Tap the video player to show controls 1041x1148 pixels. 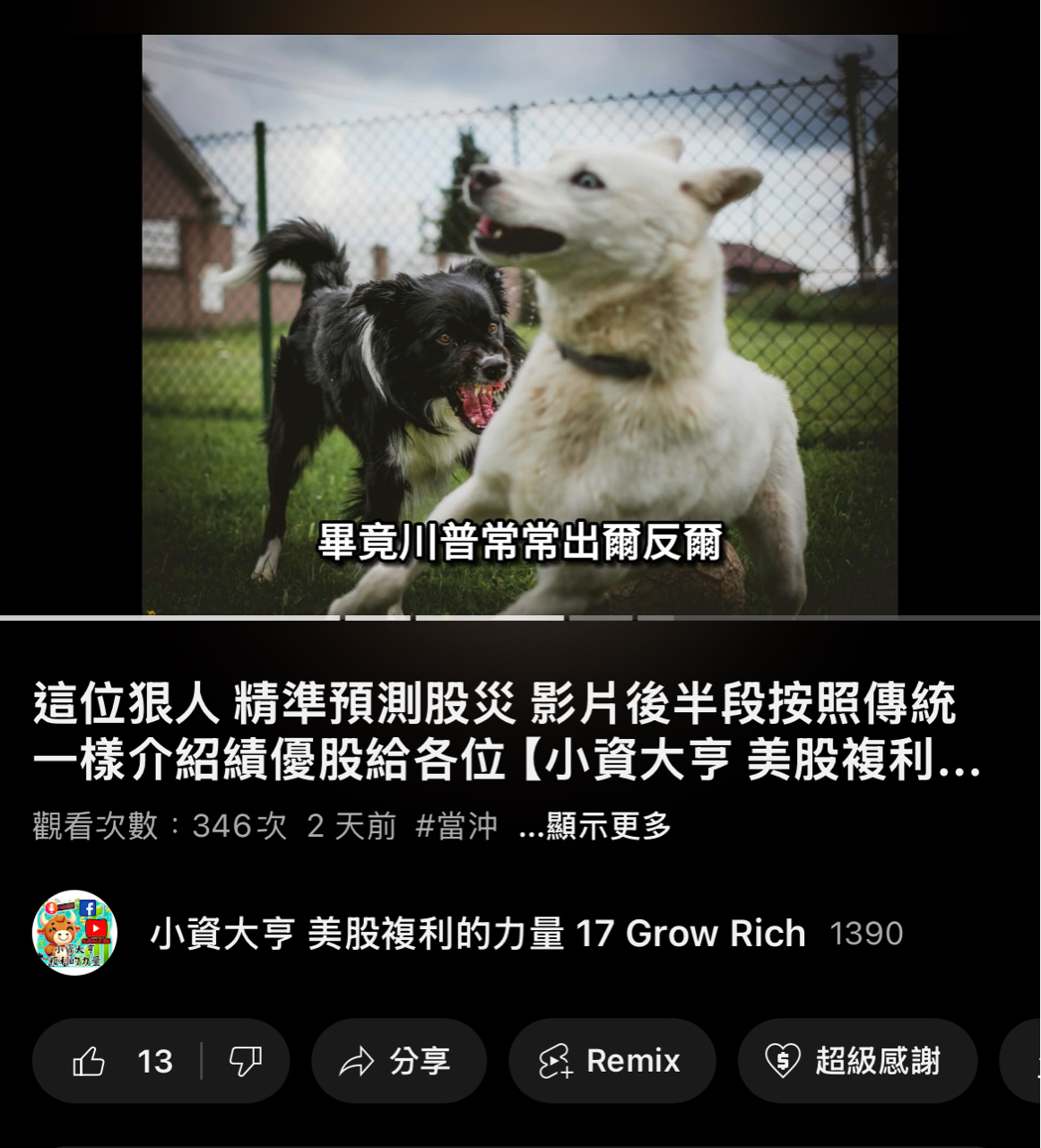coord(520,325)
